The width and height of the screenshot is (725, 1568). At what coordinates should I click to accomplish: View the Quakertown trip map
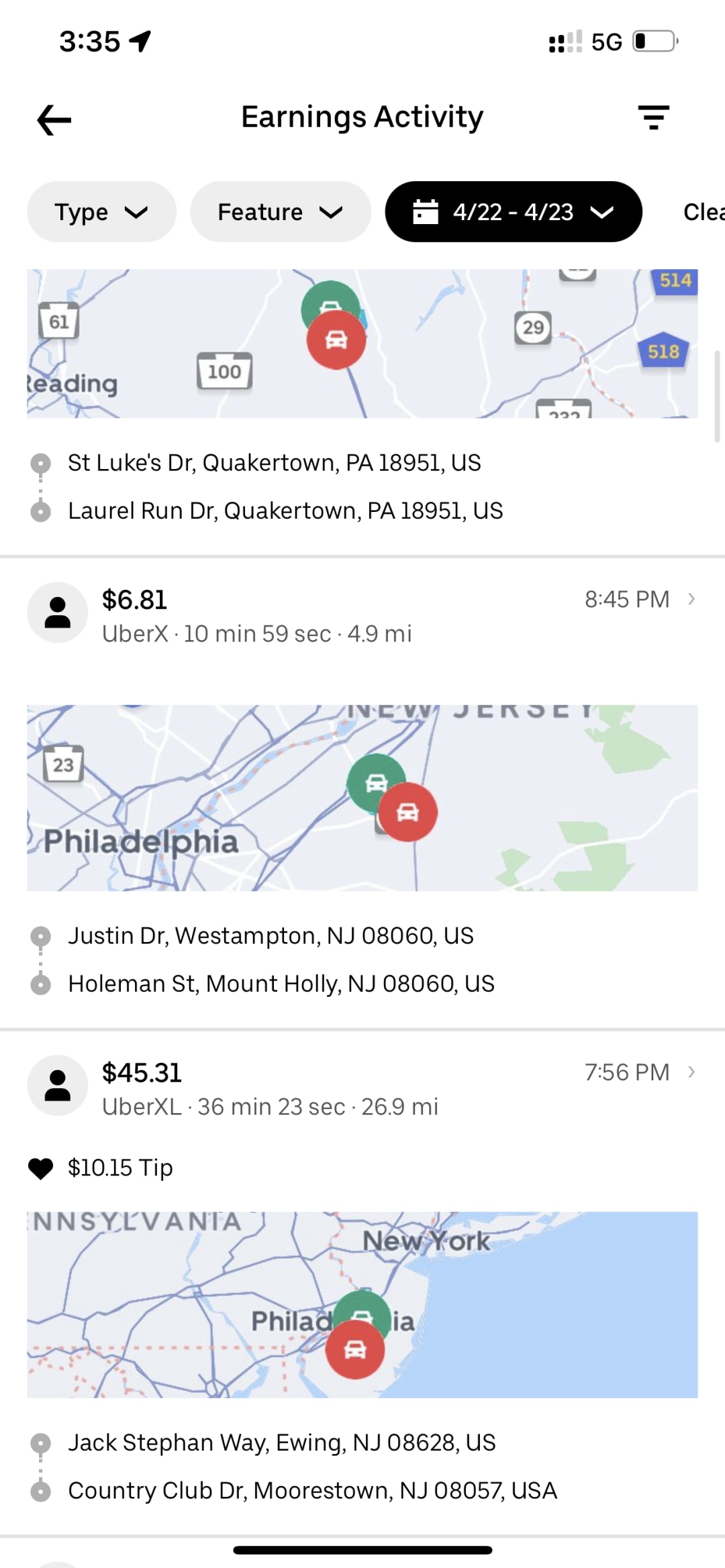(362, 344)
